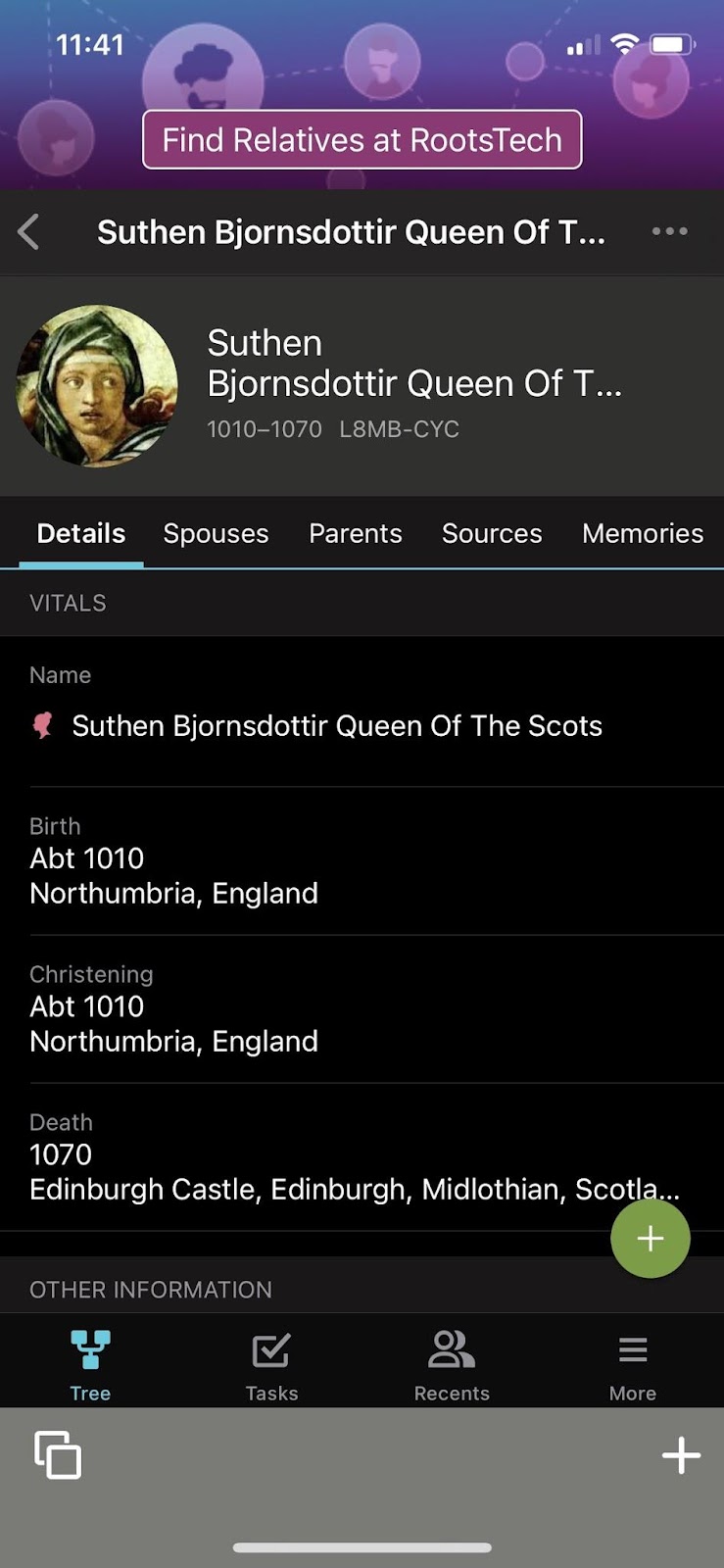This screenshot has height=1568, width=724.
Task: Go to the Tree tab
Action: pyautogui.click(x=90, y=1364)
